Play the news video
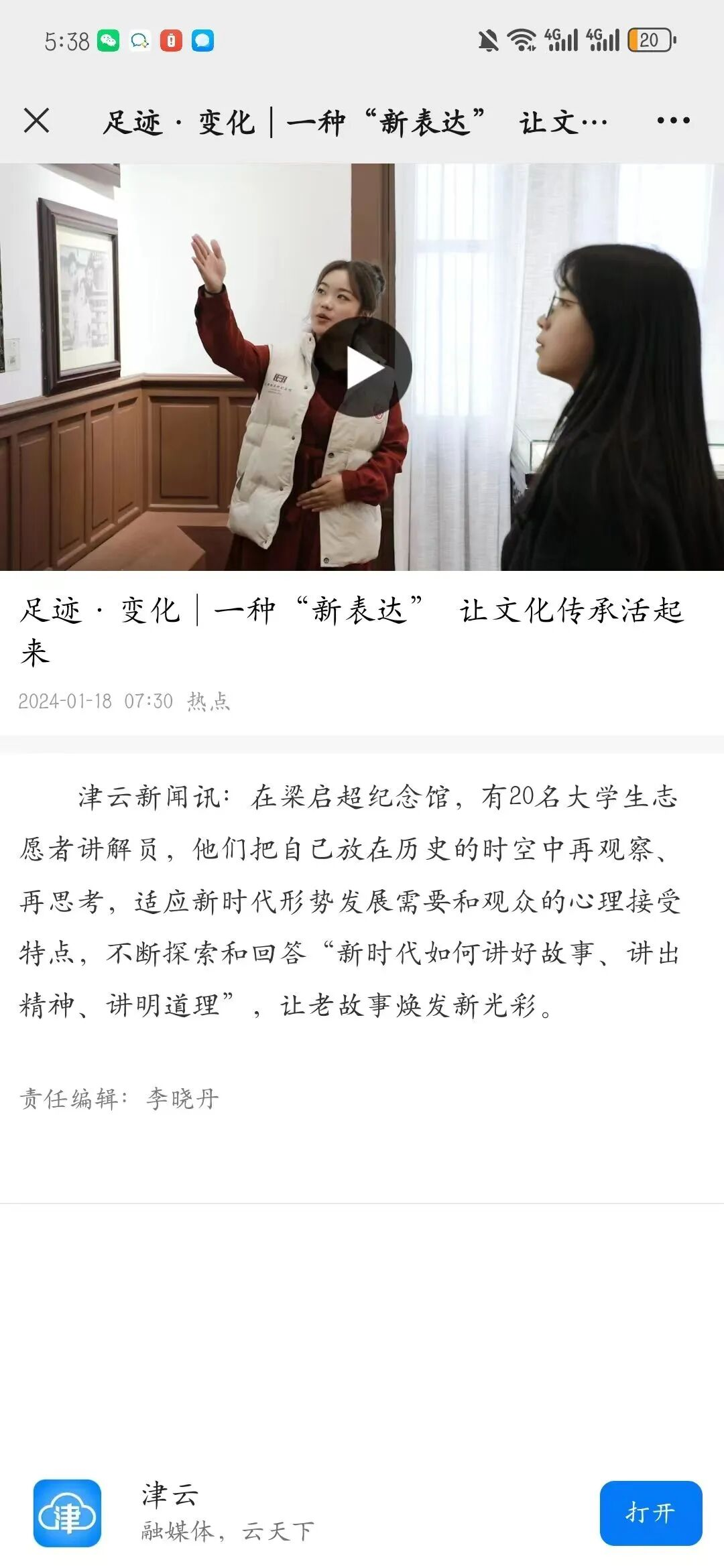 click(363, 367)
